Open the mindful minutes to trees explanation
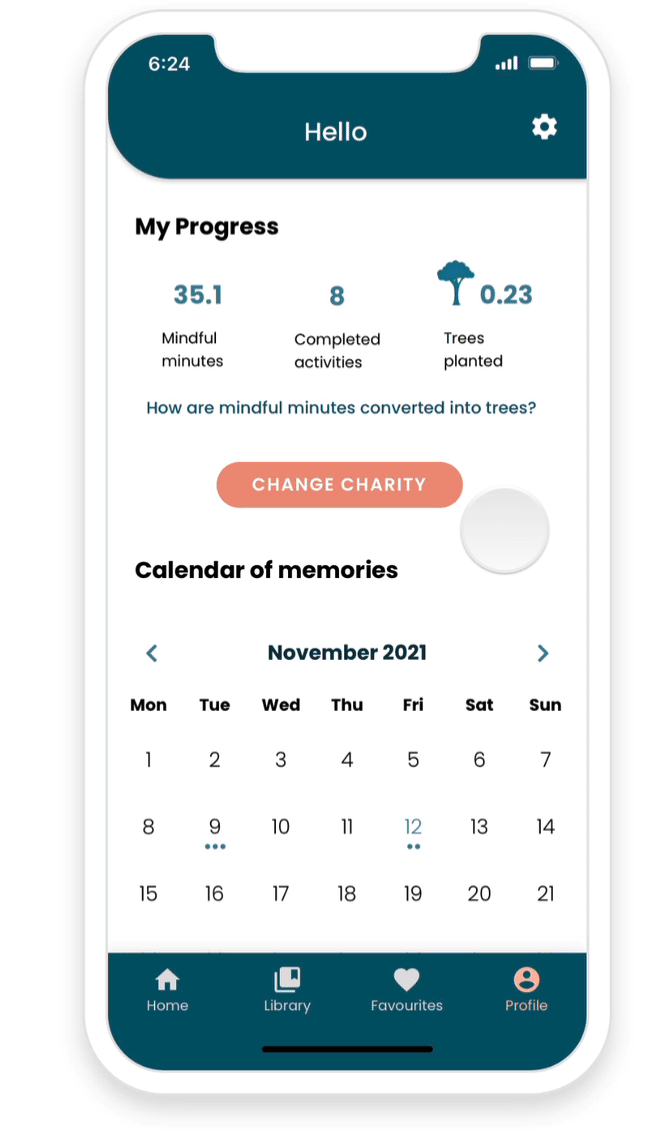This screenshot has height=1132, width=666. click(341, 408)
